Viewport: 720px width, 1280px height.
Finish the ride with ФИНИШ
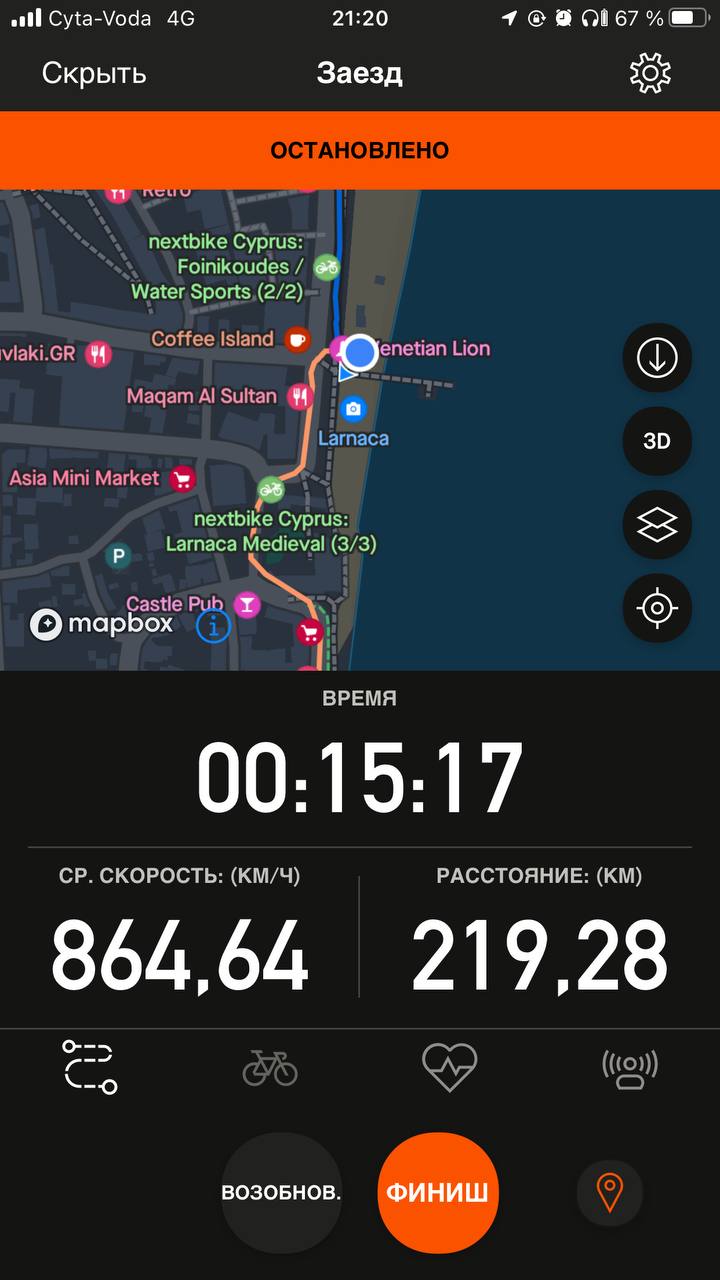pos(438,1193)
